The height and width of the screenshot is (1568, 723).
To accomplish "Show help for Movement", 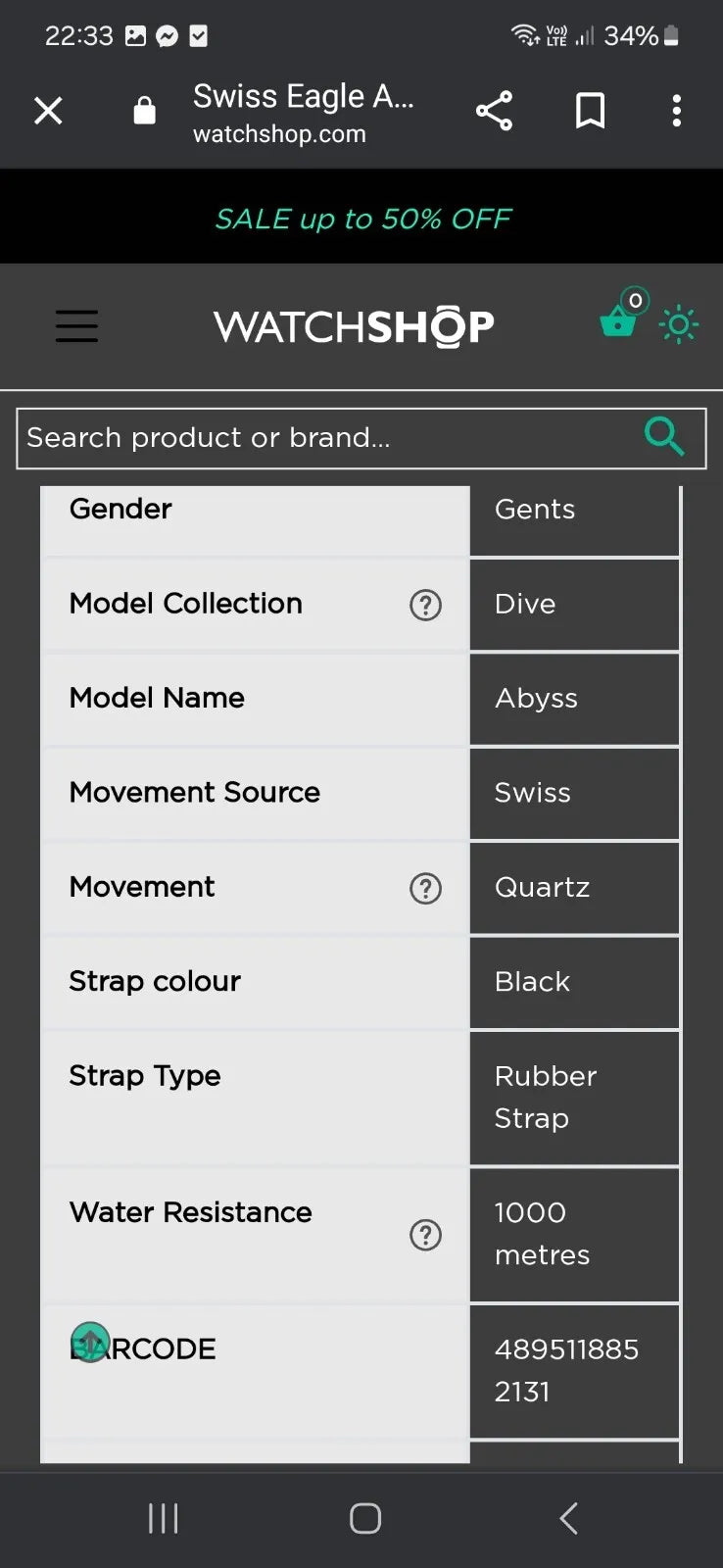I will [x=425, y=889].
